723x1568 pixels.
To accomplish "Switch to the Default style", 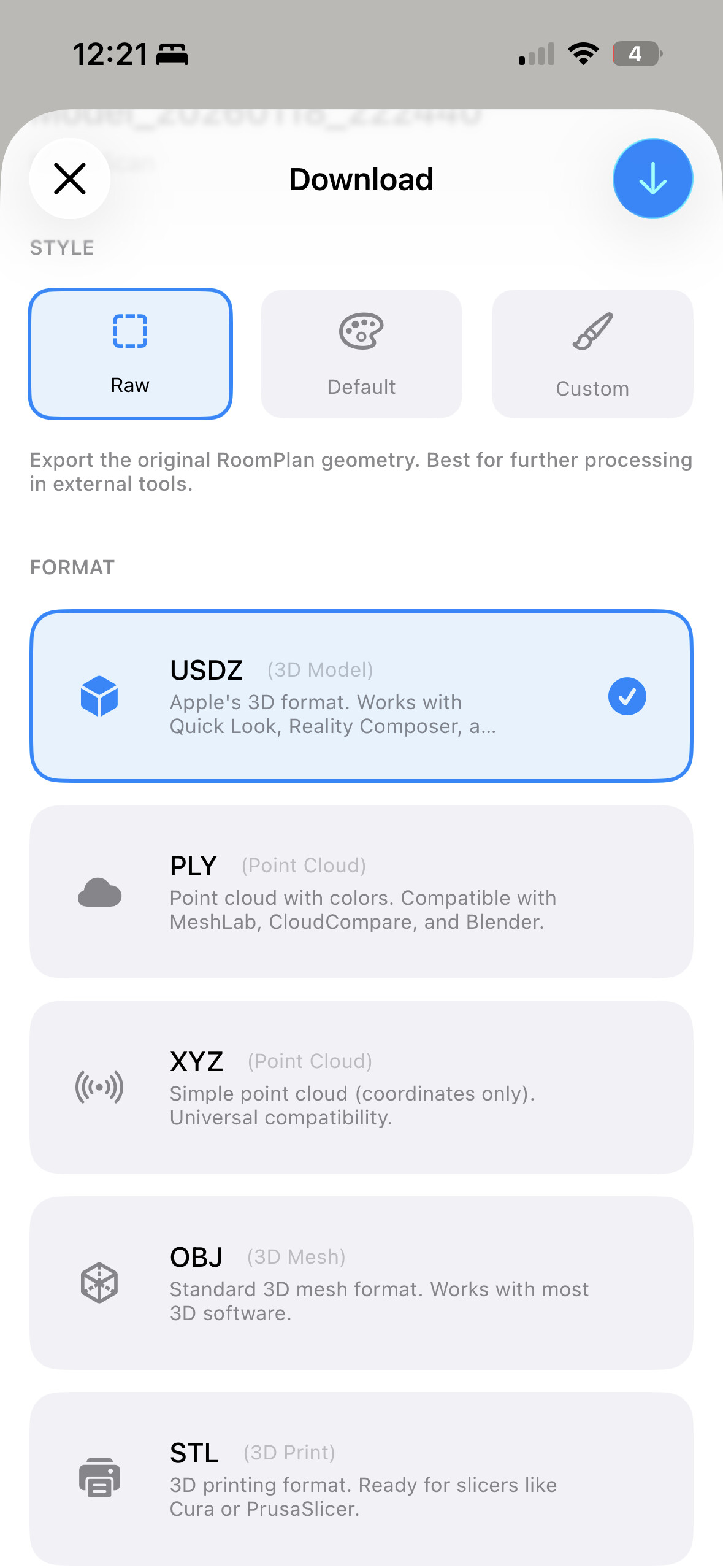I will point(361,354).
